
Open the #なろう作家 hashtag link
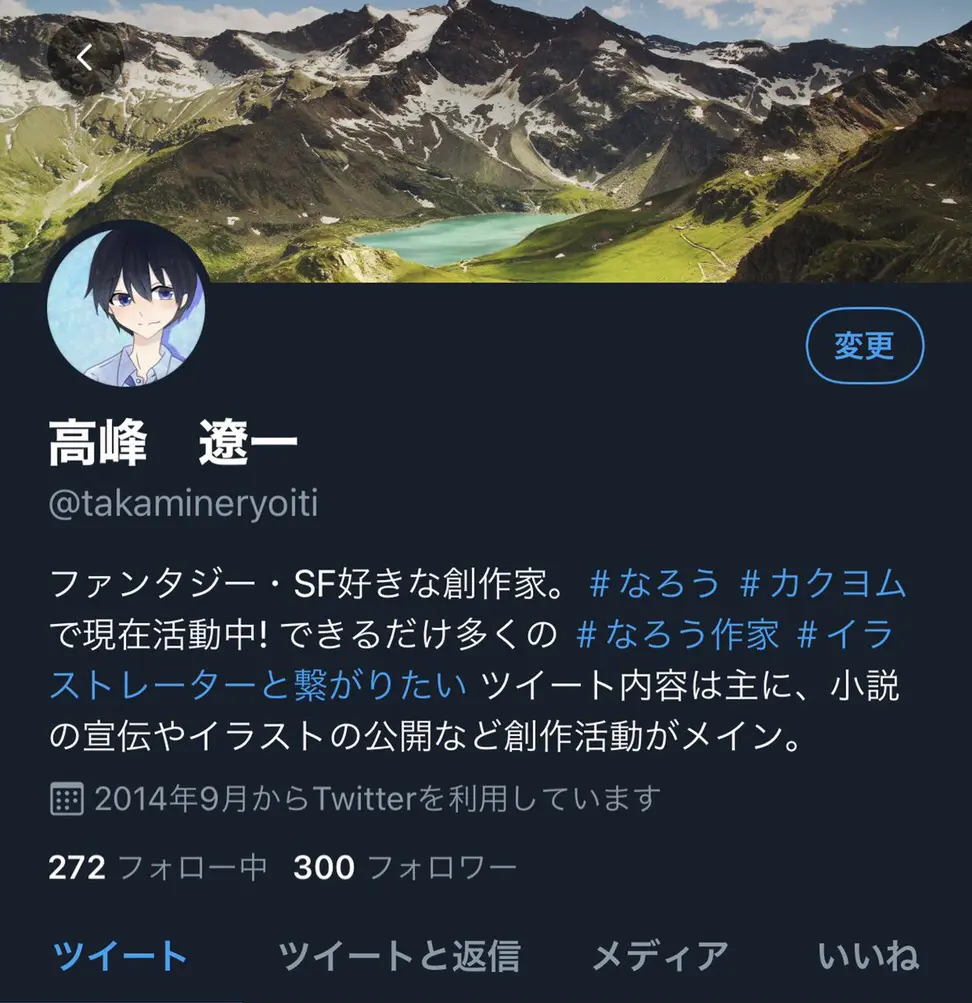pos(677,634)
